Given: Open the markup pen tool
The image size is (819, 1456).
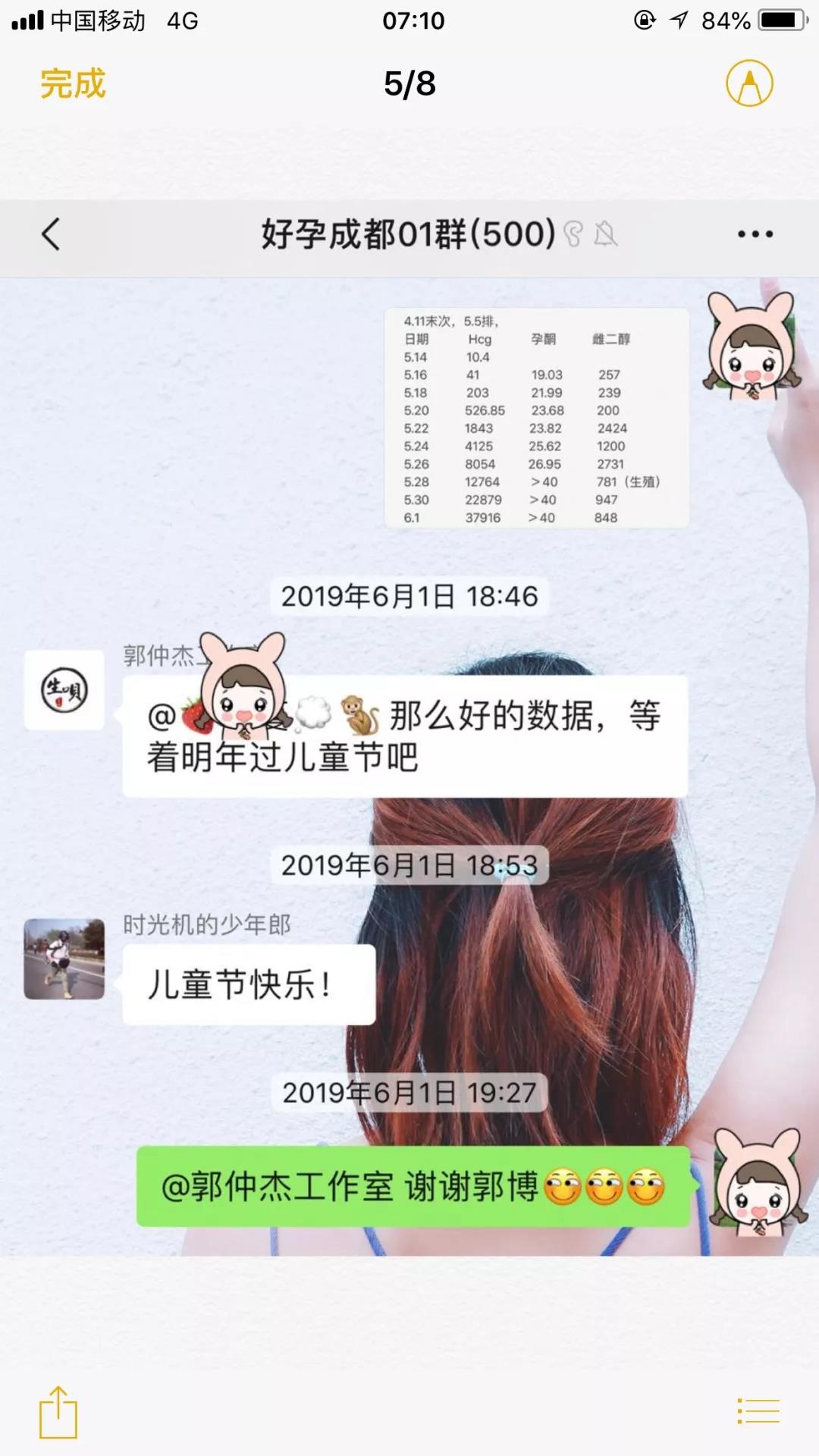Looking at the screenshot, I should (749, 83).
